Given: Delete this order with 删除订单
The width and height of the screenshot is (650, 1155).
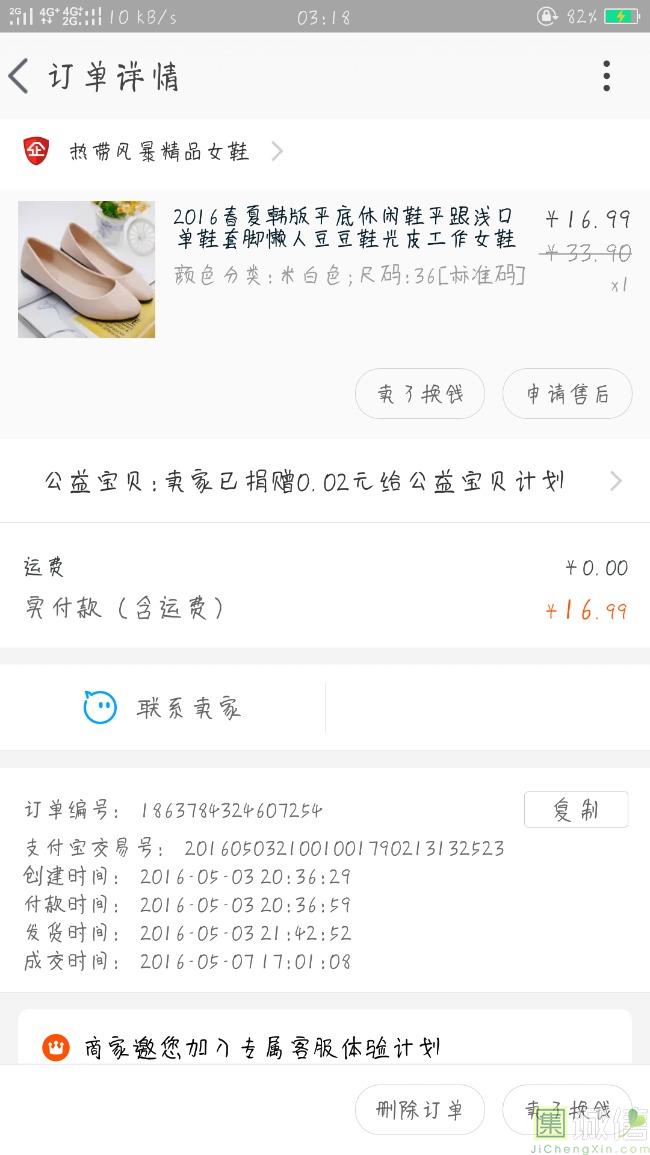Looking at the screenshot, I should point(420,1110).
